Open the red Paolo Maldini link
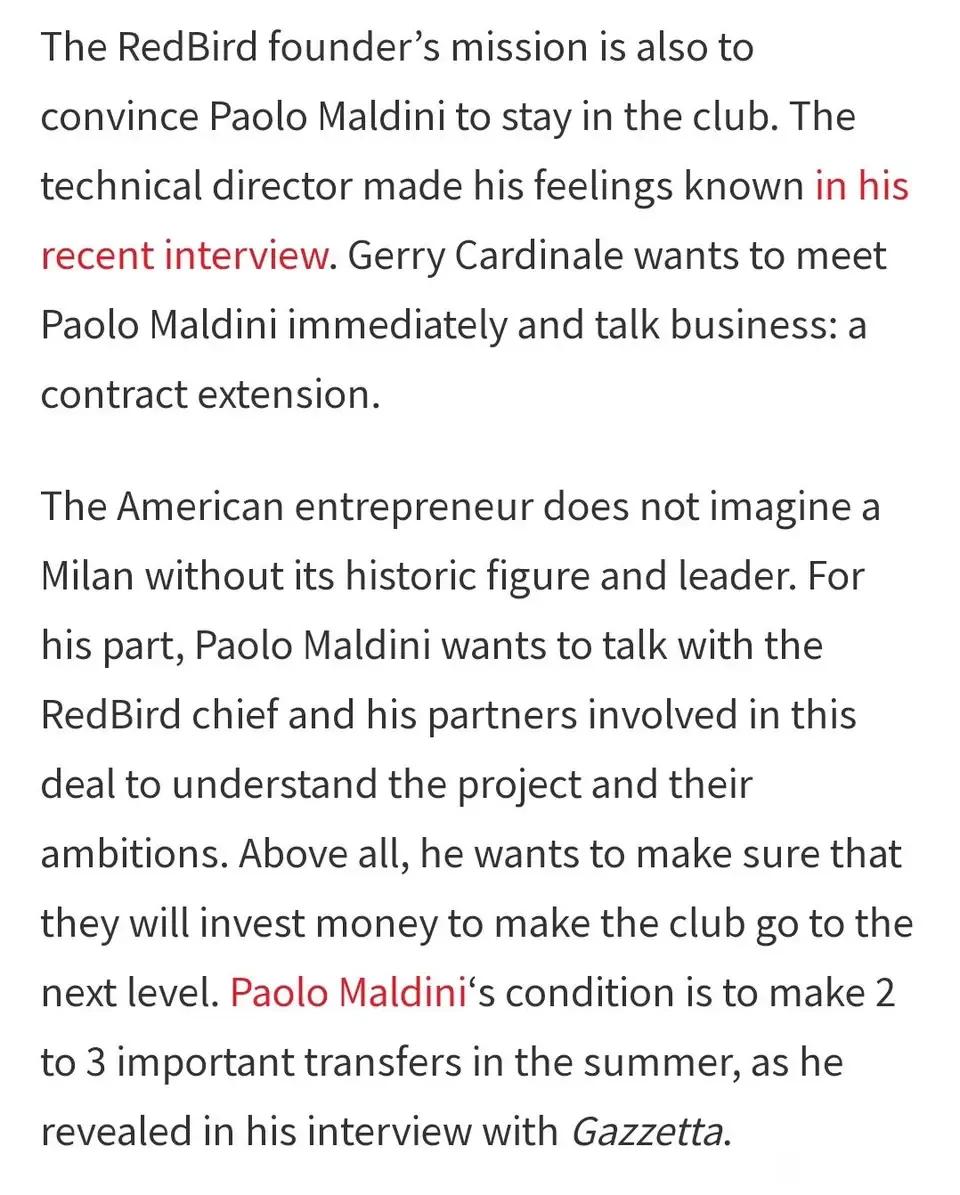Image resolution: width=960 pixels, height=1195 pixels. [348, 993]
